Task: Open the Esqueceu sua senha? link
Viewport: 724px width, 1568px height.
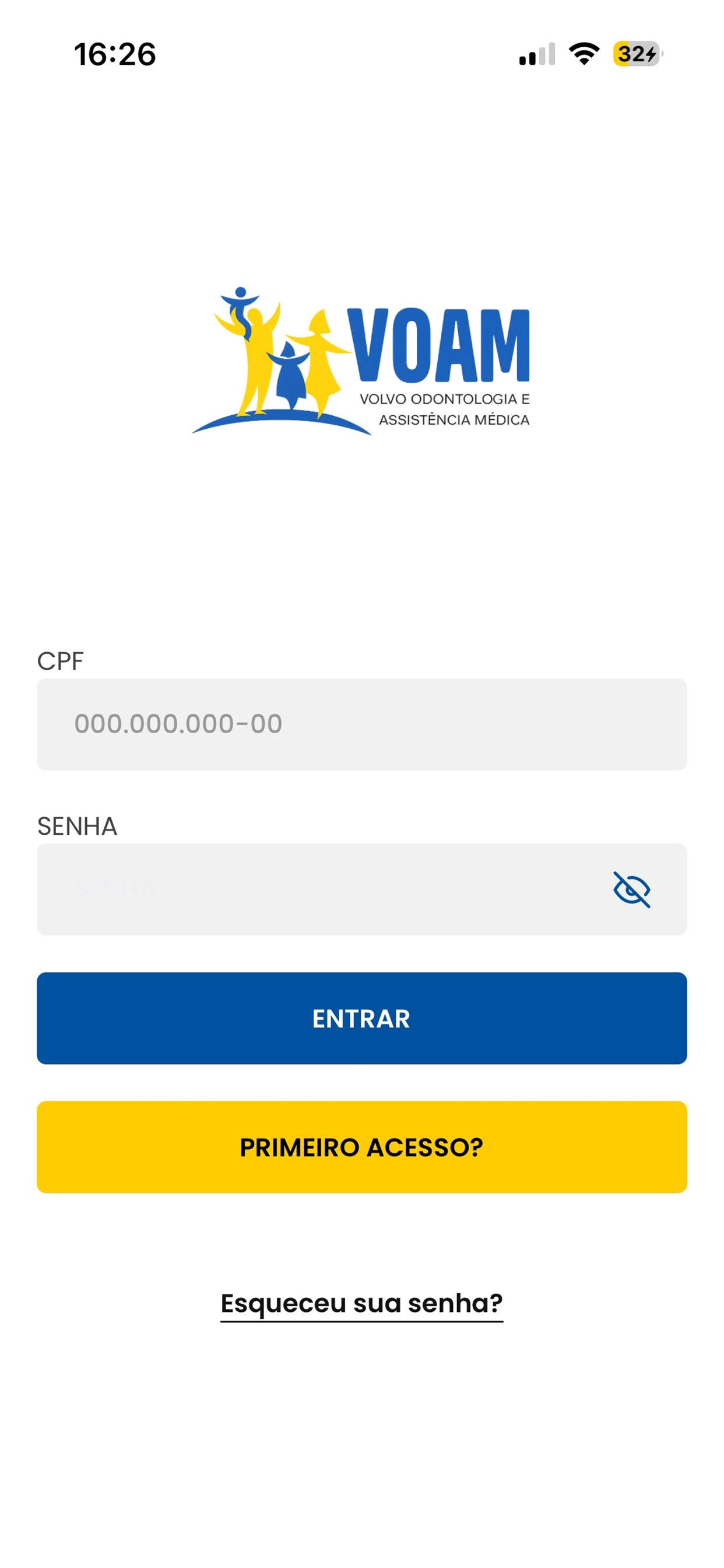Action: click(361, 1303)
